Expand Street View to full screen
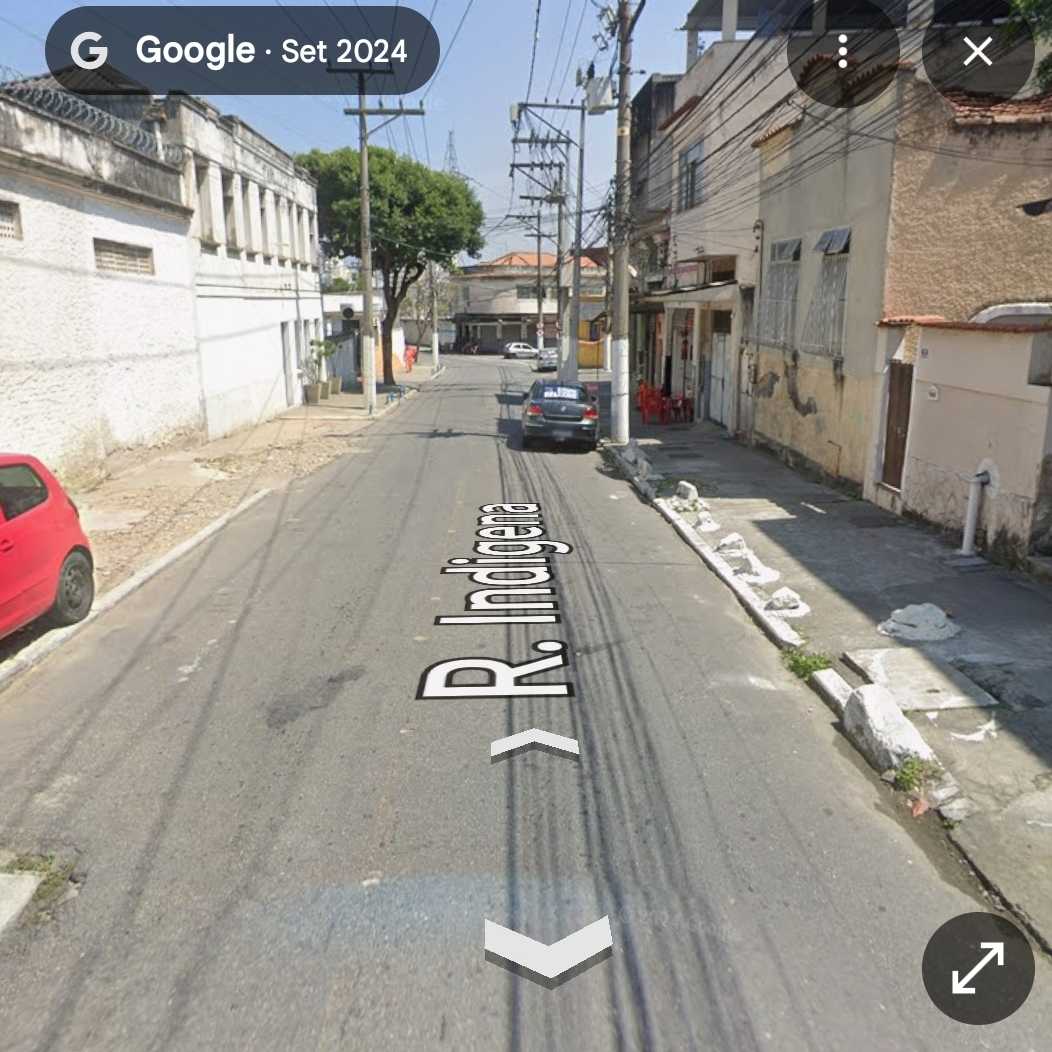The height and width of the screenshot is (1052, 1052). coord(977,967)
